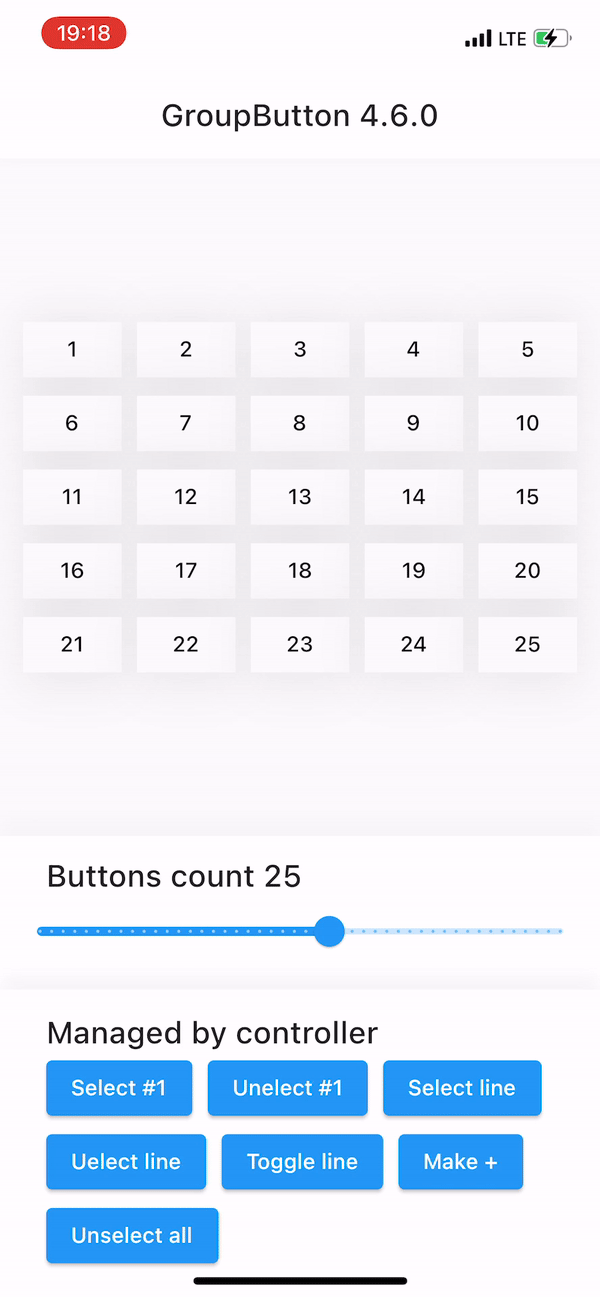This screenshot has width=600, height=1297.
Task: Clear selection with Unselect all
Action: coord(132,1236)
